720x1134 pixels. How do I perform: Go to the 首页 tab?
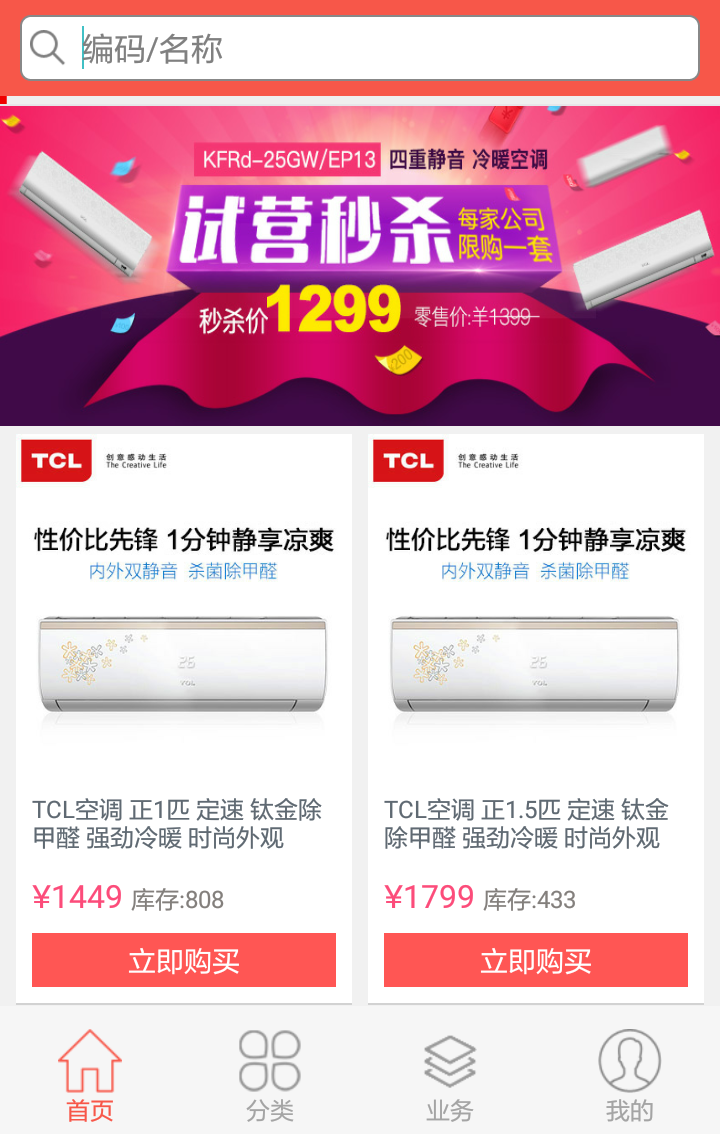coord(90,1075)
